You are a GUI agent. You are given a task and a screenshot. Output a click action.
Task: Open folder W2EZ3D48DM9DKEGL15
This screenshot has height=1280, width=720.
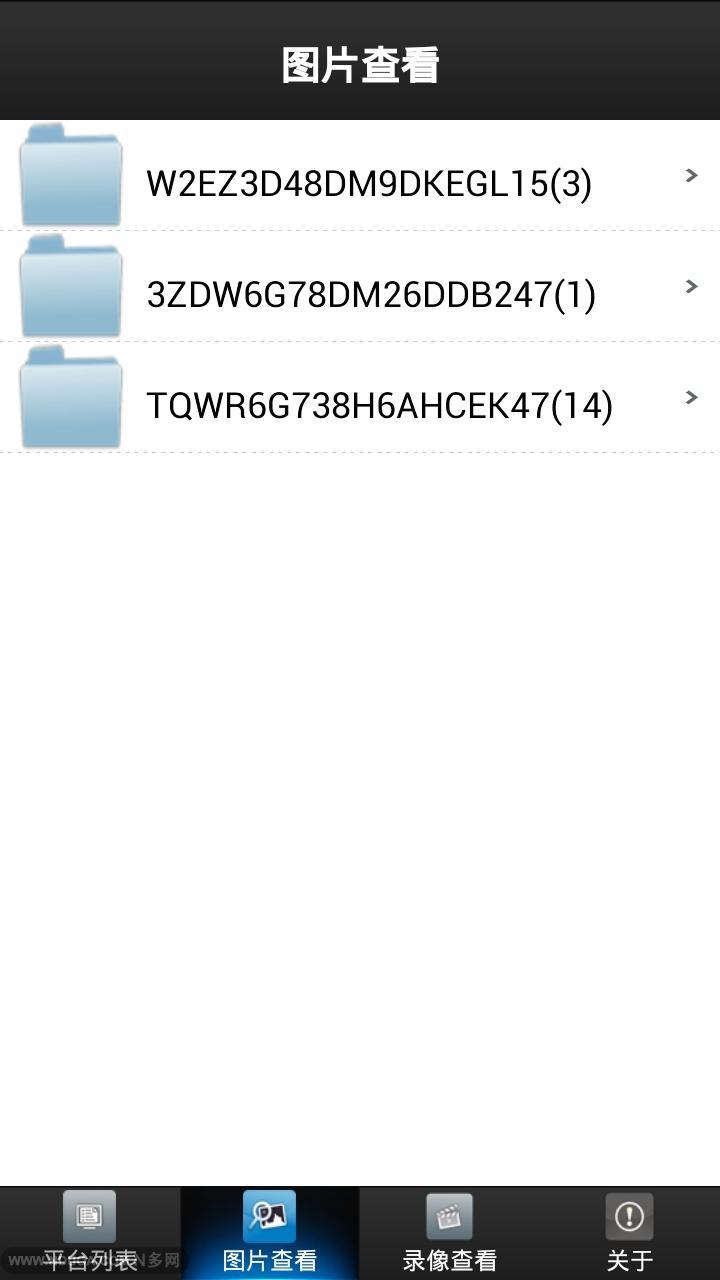coord(360,175)
